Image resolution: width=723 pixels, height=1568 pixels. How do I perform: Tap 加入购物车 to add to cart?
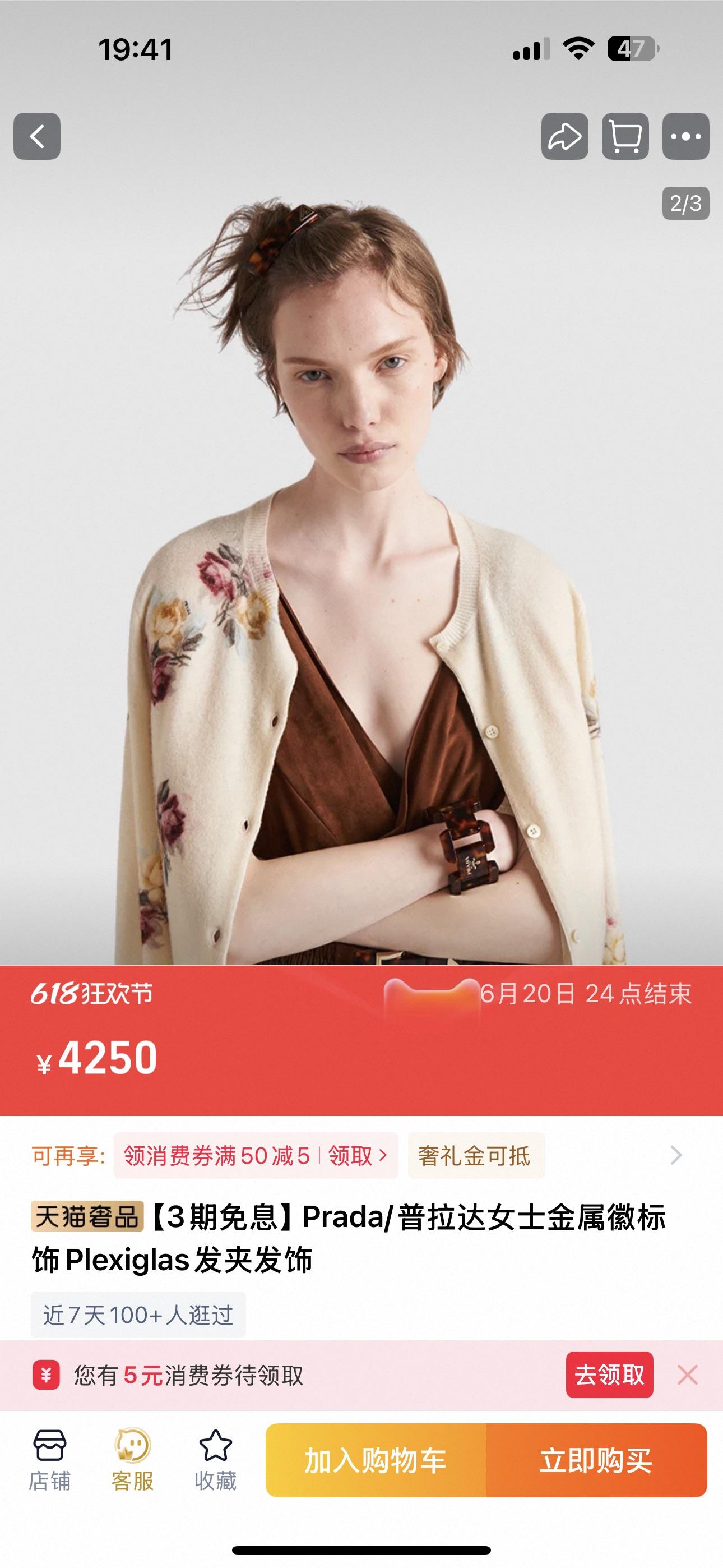376,1460
